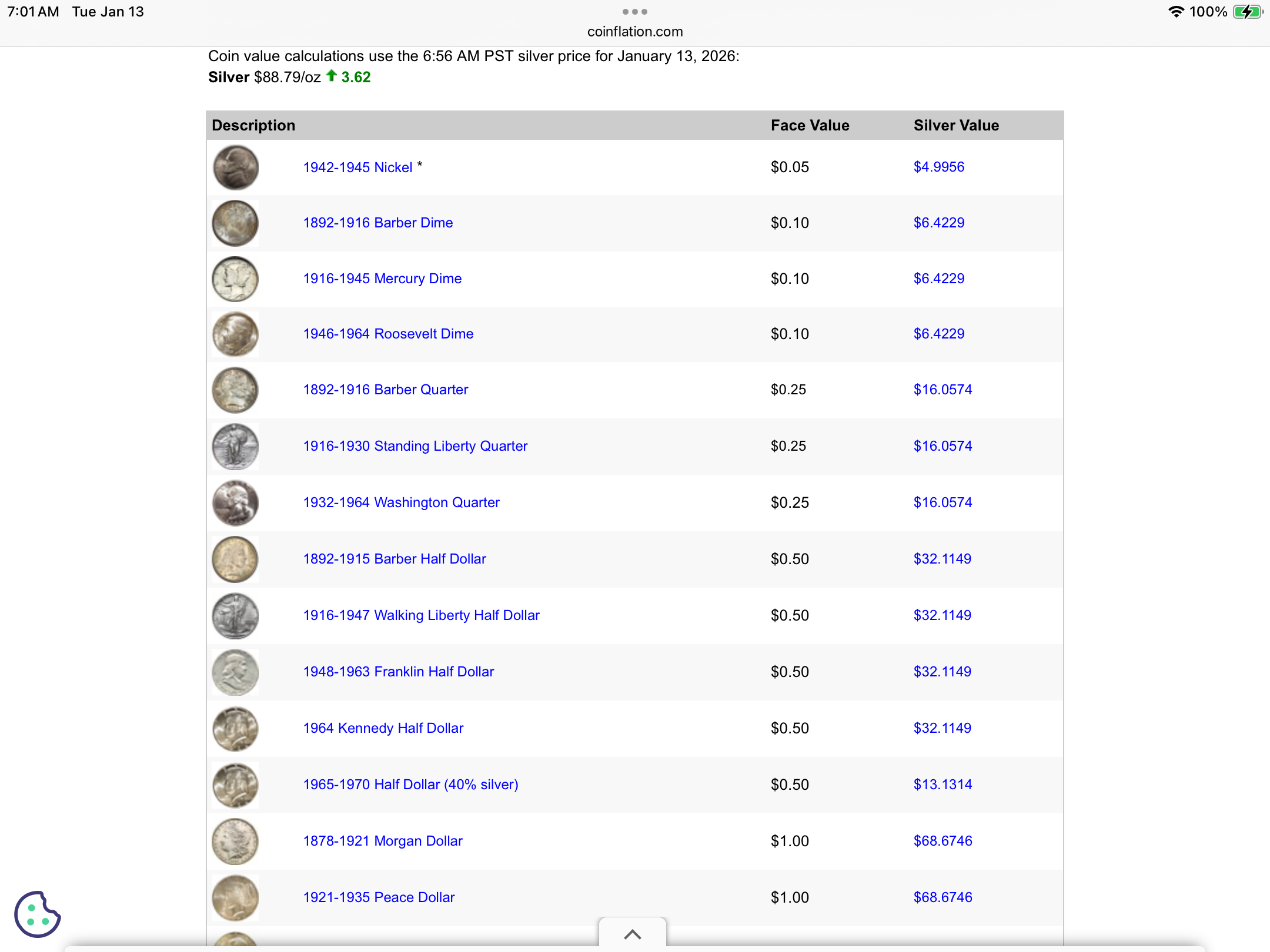Open the 1892-1916 Barber Dime link
The height and width of the screenshot is (952, 1270).
coord(377,223)
